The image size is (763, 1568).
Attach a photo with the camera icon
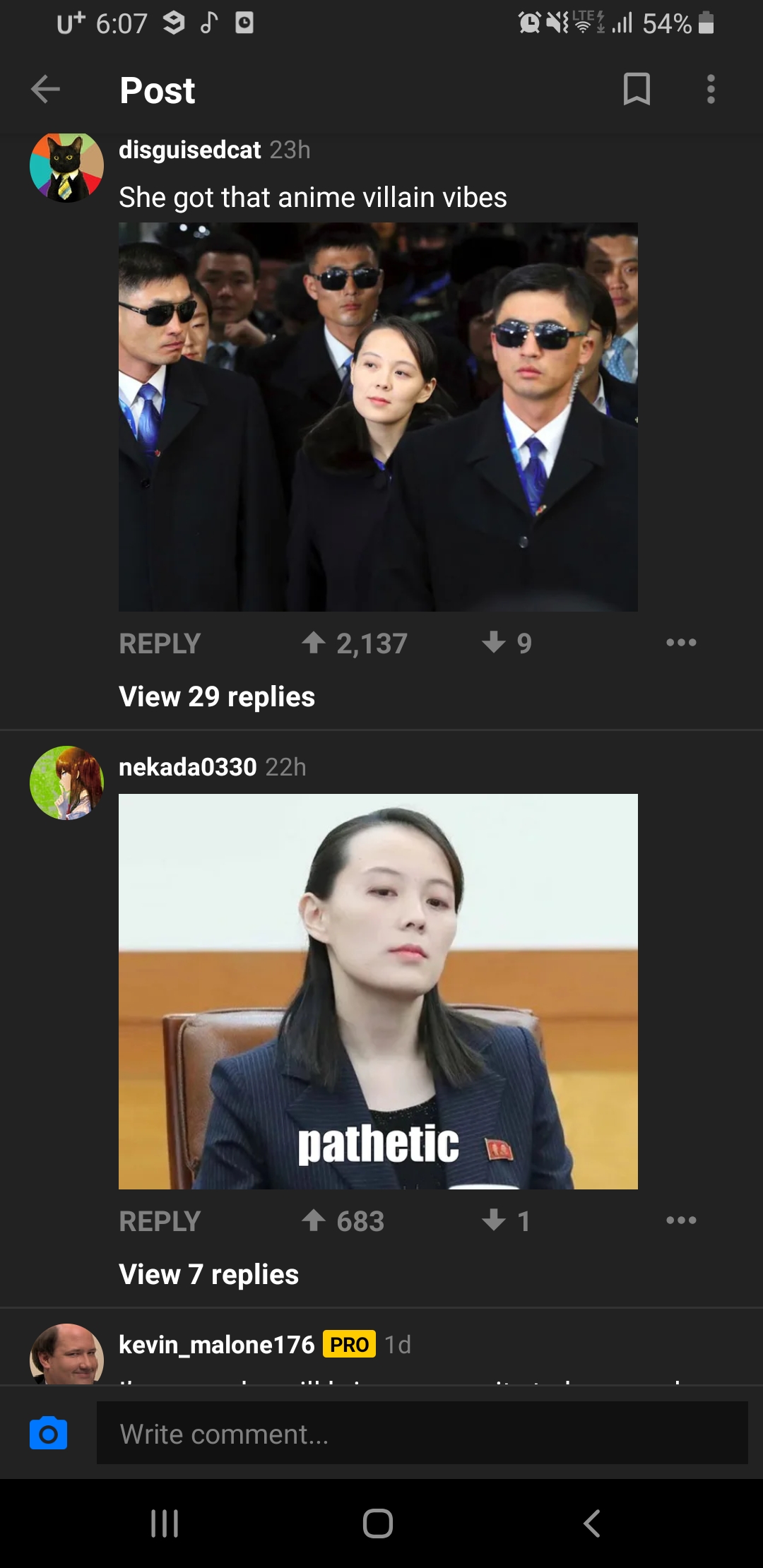pyautogui.click(x=48, y=1433)
